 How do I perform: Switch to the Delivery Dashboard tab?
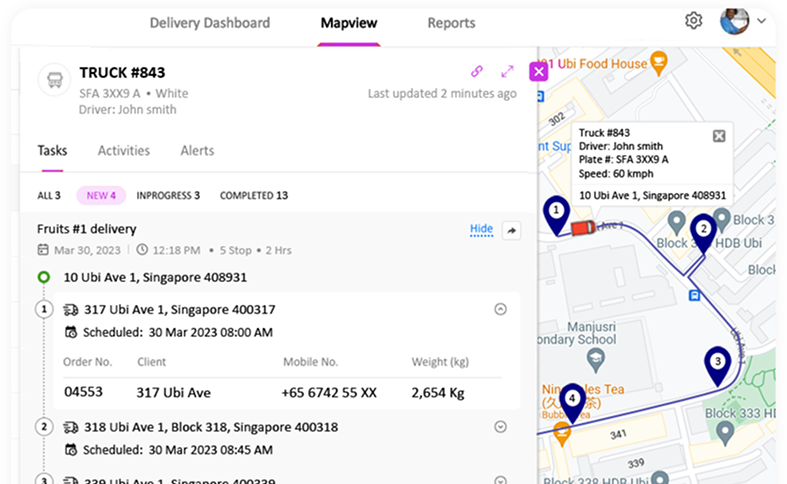pos(209,23)
